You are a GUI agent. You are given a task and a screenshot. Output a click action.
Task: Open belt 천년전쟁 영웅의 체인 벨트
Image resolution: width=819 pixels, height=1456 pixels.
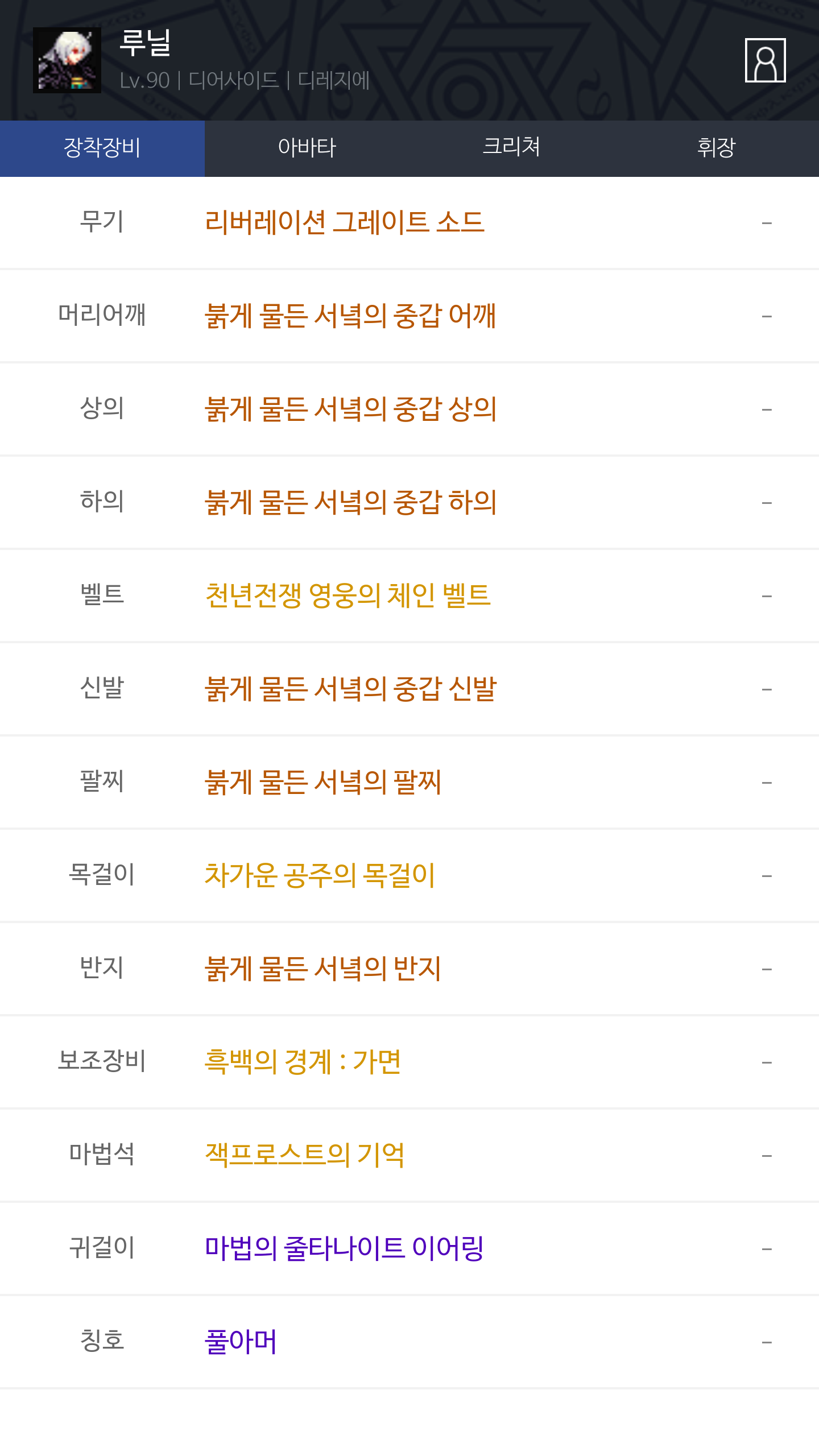pos(348,595)
